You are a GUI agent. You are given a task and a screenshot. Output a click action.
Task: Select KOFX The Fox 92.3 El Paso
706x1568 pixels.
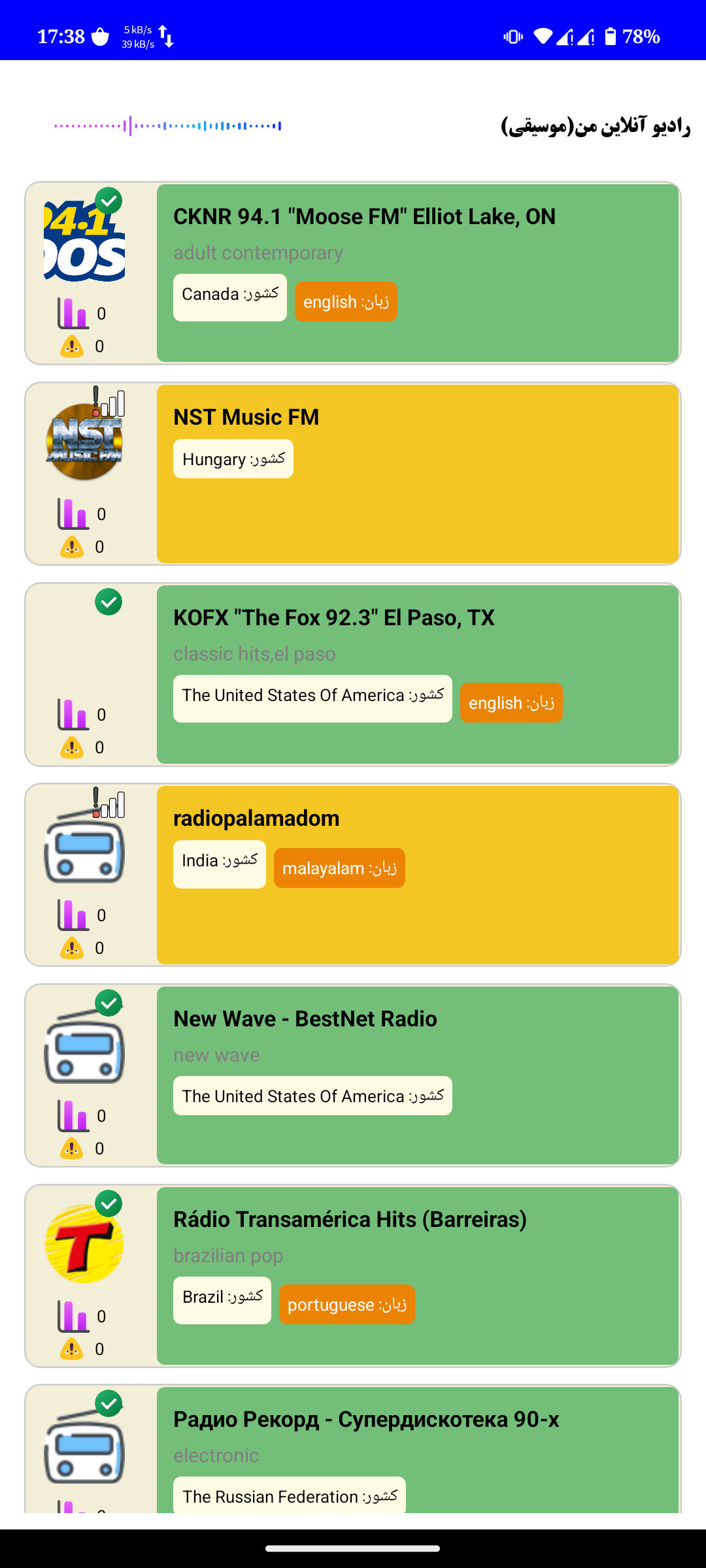coord(353,674)
